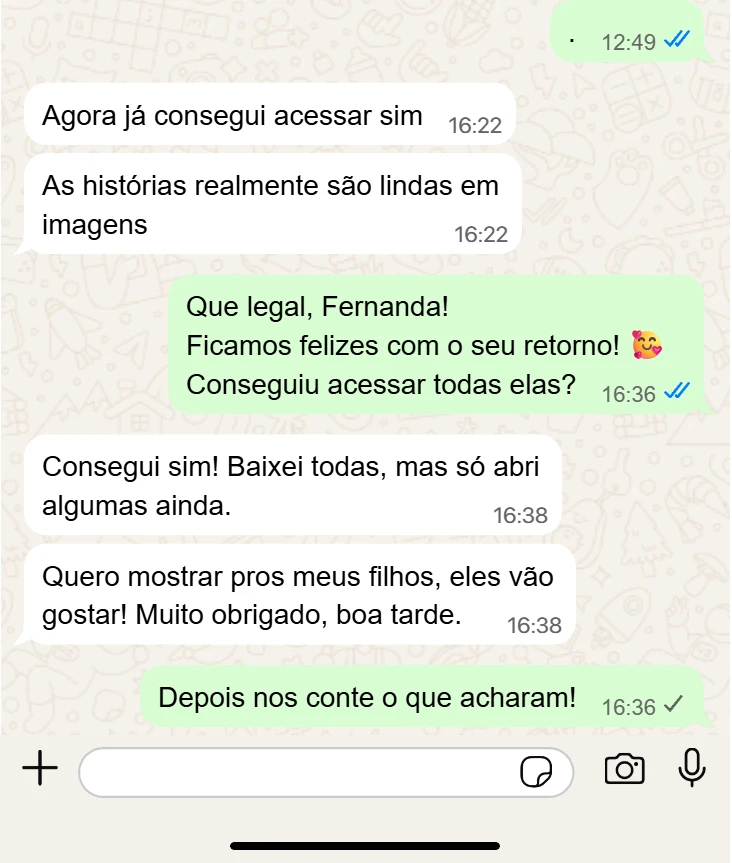Open the plus attachment menu

tap(40, 769)
